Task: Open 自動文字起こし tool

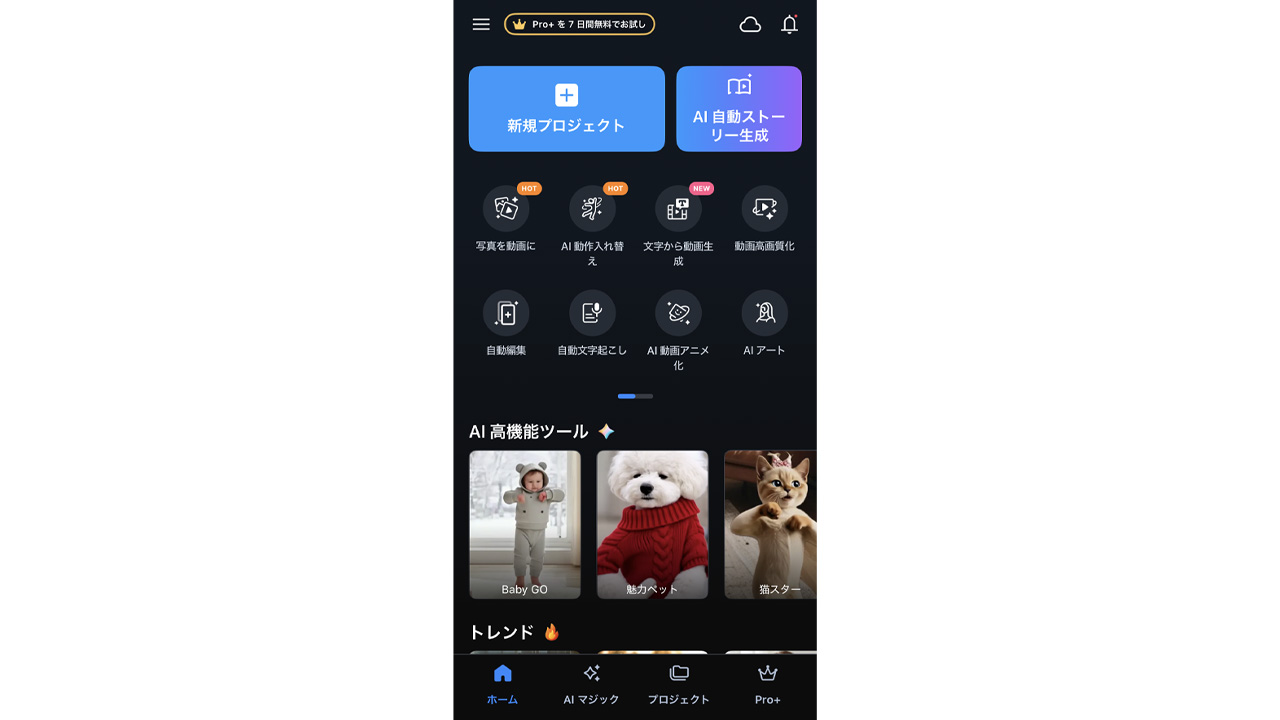Action: point(592,314)
